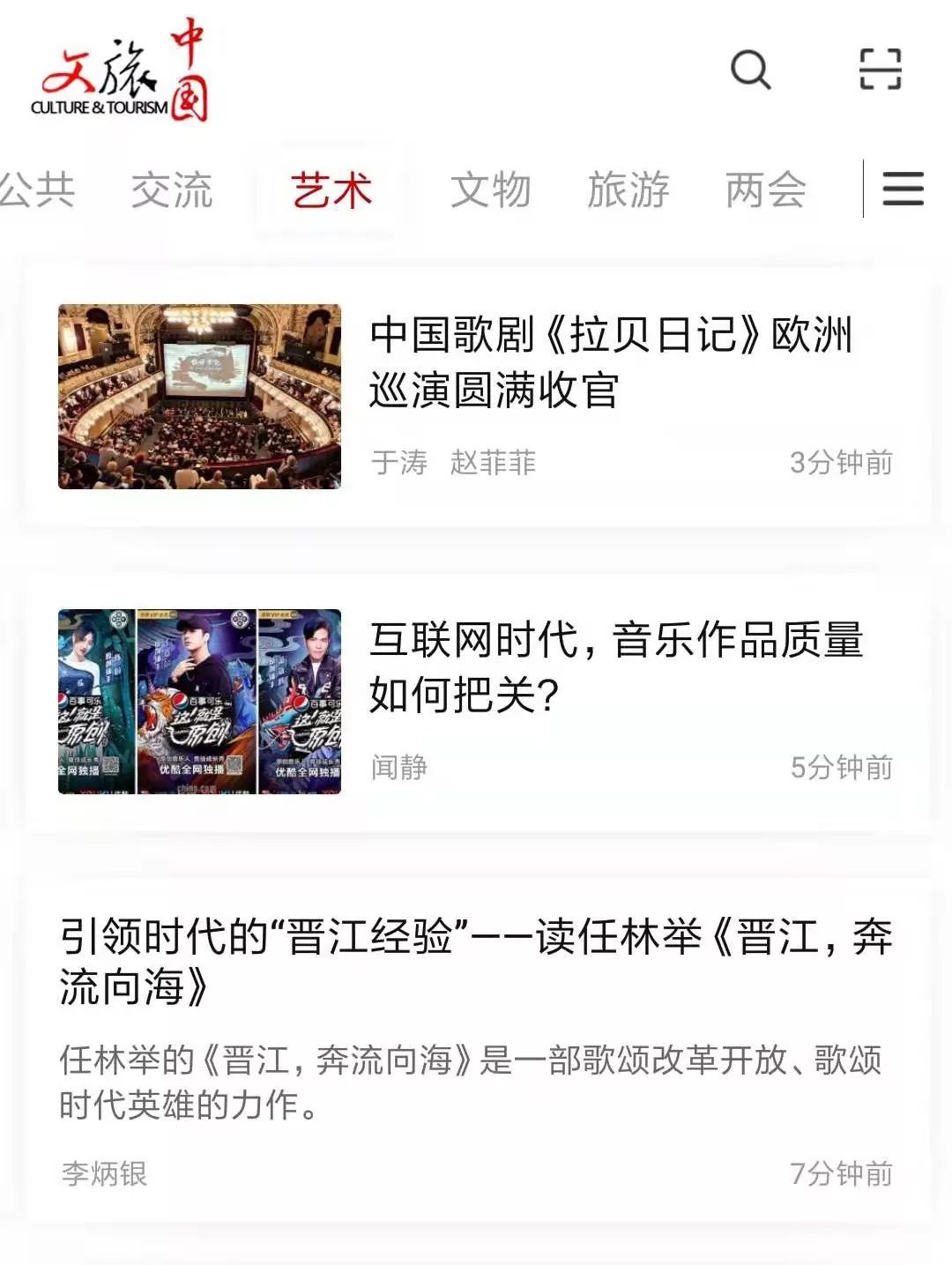
Task: Open the 晋江经验 book review article
Action: coord(476,961)
